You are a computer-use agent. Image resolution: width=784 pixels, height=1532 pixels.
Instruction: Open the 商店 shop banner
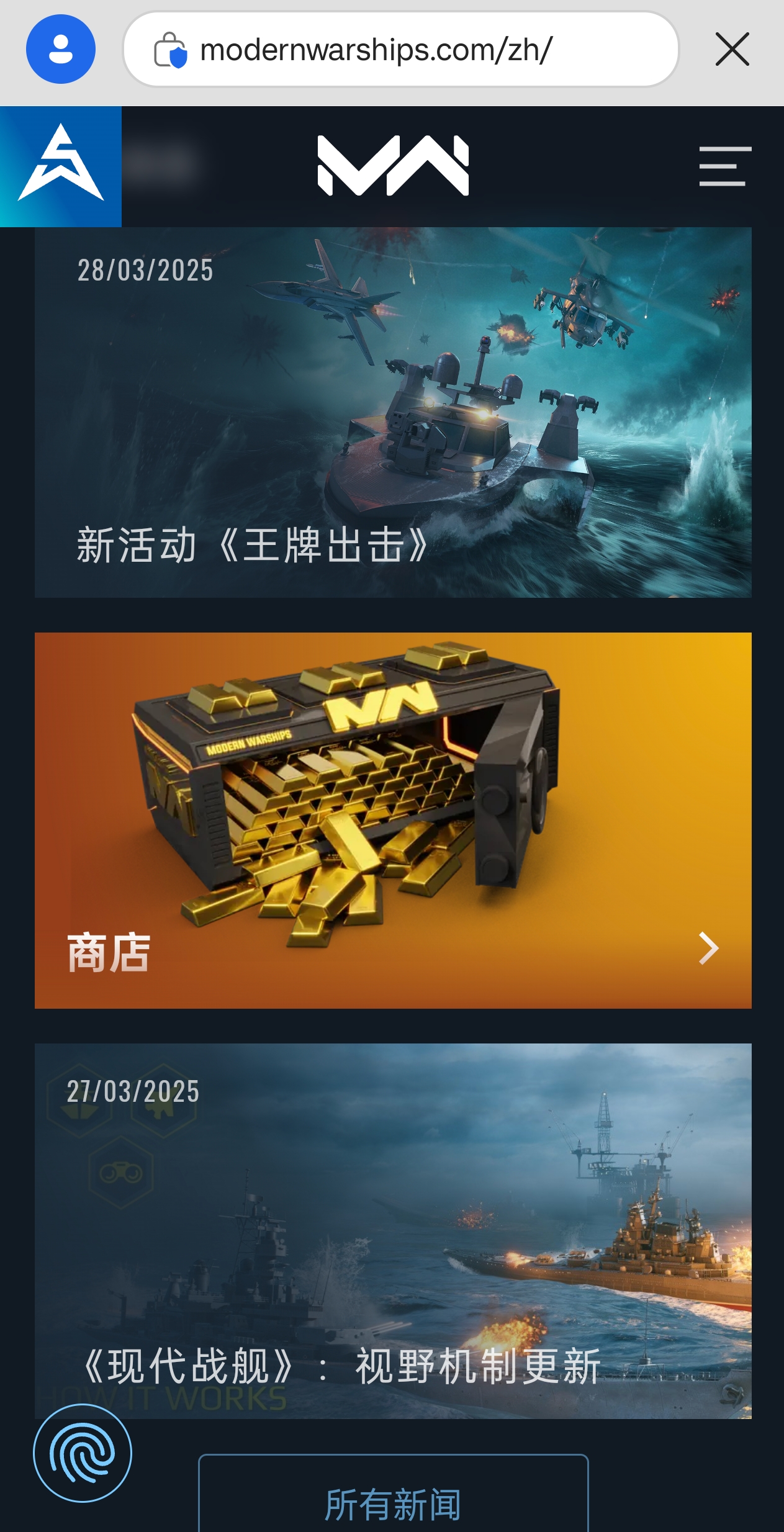[x=393, y=820]
